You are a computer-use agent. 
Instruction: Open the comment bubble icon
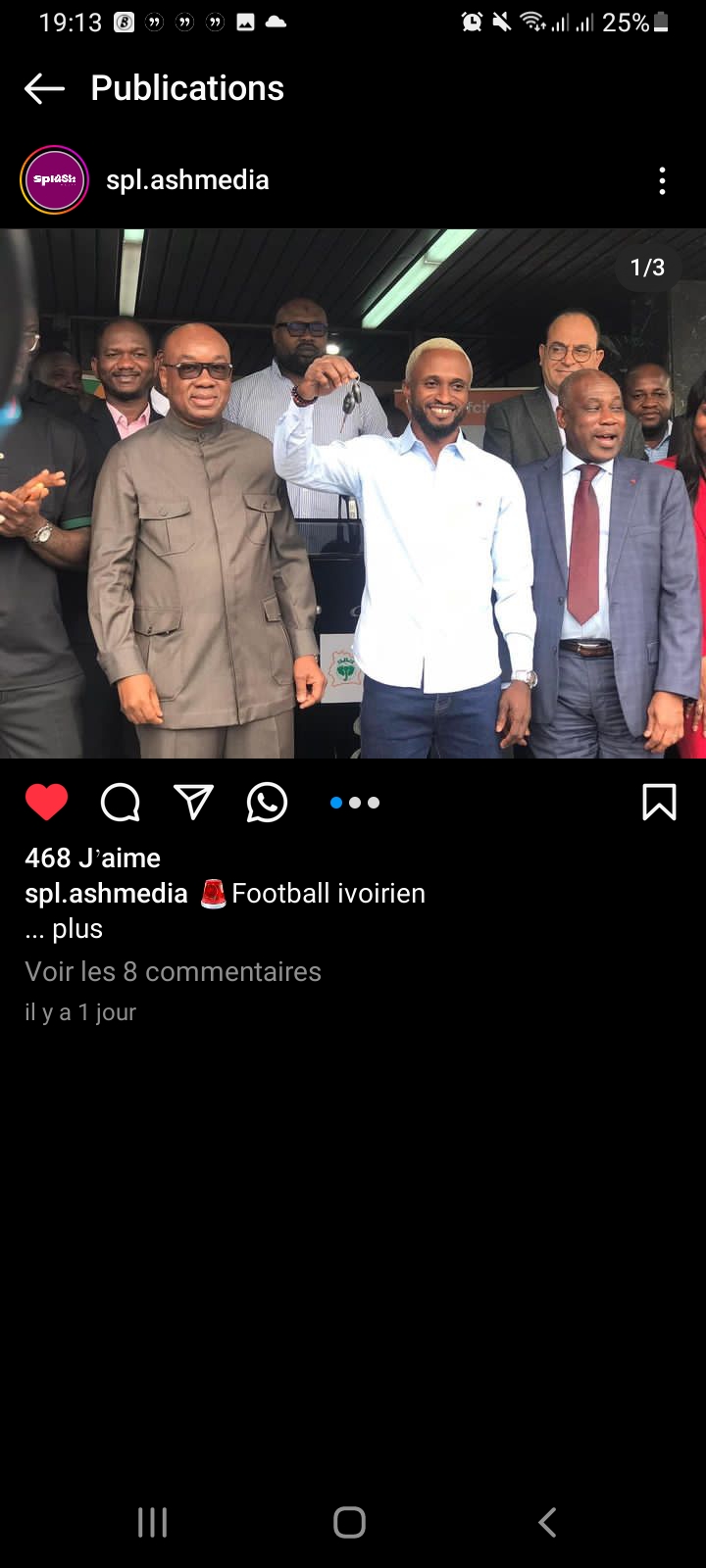[121, 803]
